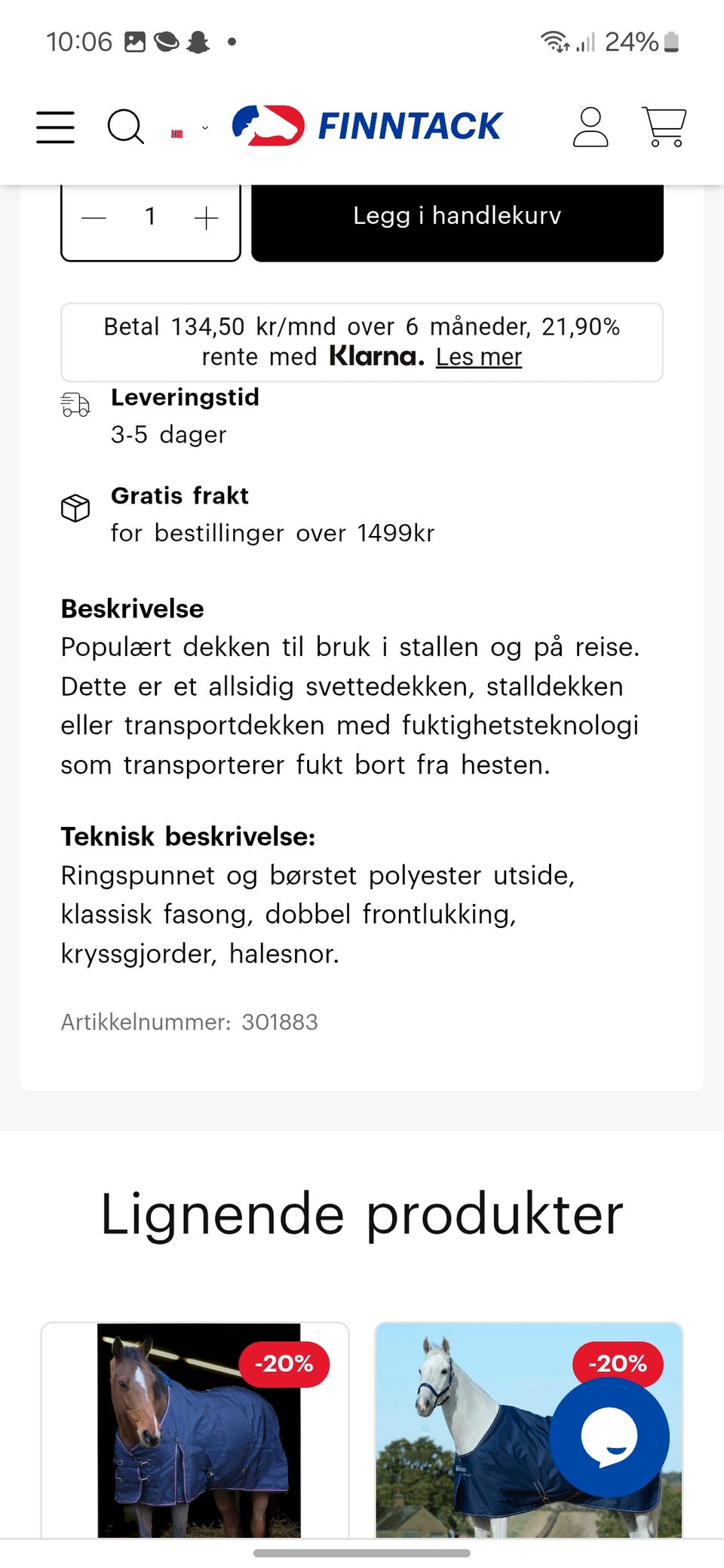Open the user account icon
Viewport: 724px width, 1568px height.
(x=591, y=127)
